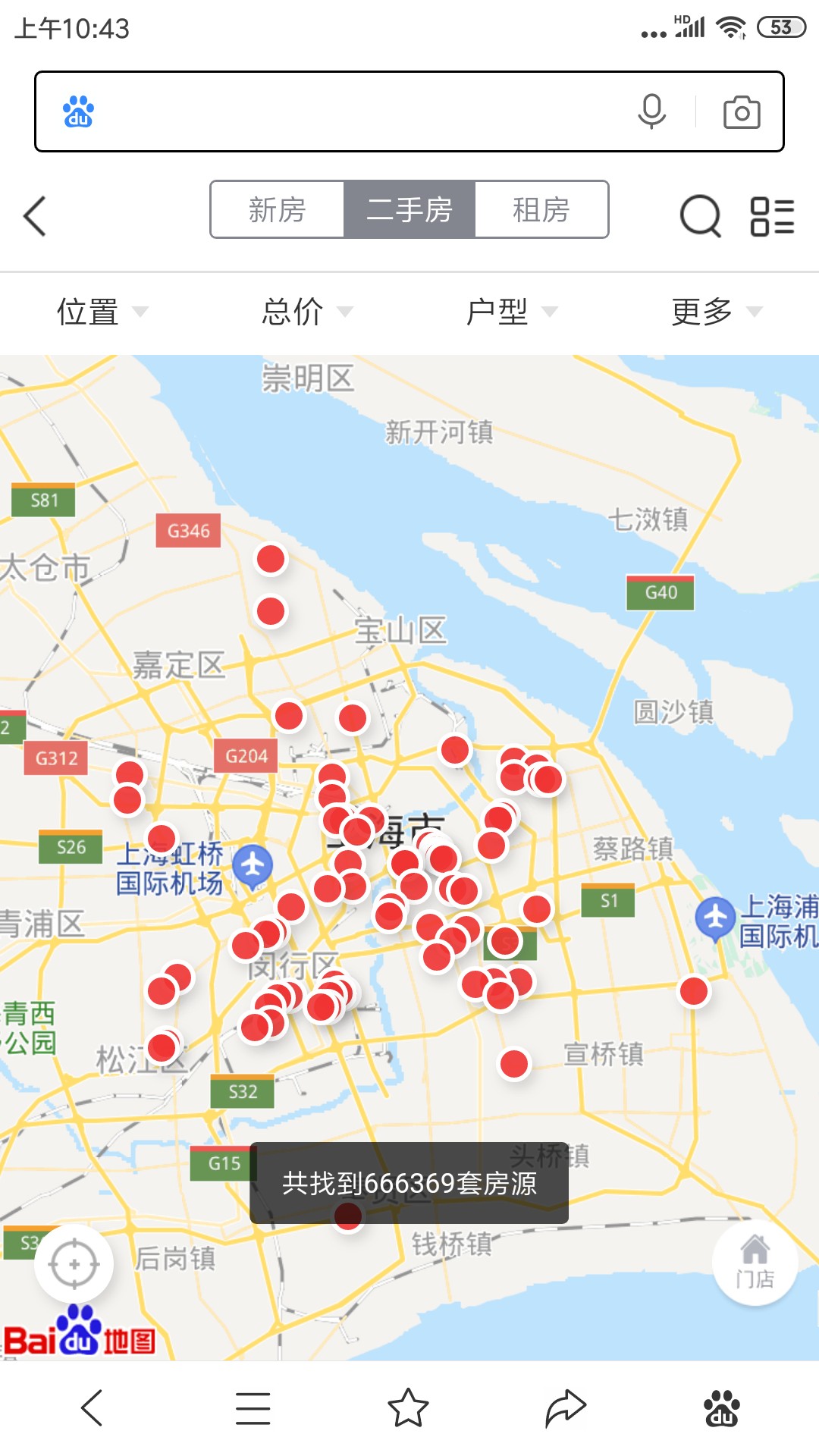Open the browser menu in the bottom bar
Viewport: 819px width, 1456px height.
253,1408
